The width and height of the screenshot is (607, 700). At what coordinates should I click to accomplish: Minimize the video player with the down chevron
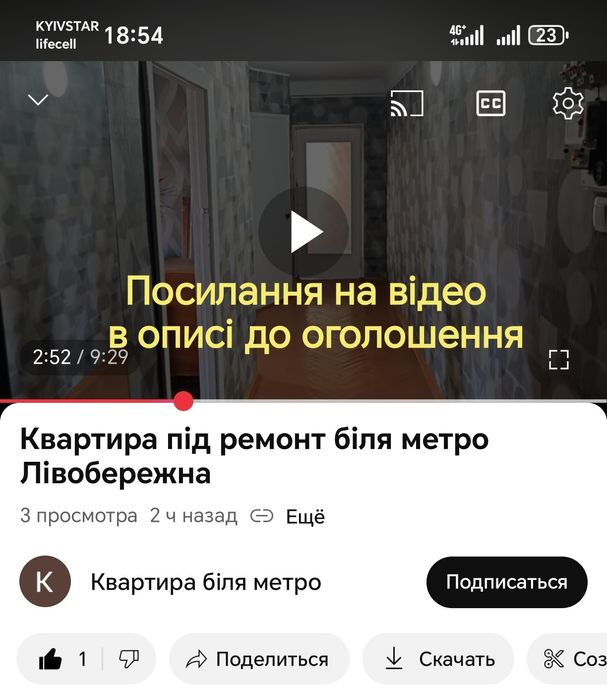38,100
